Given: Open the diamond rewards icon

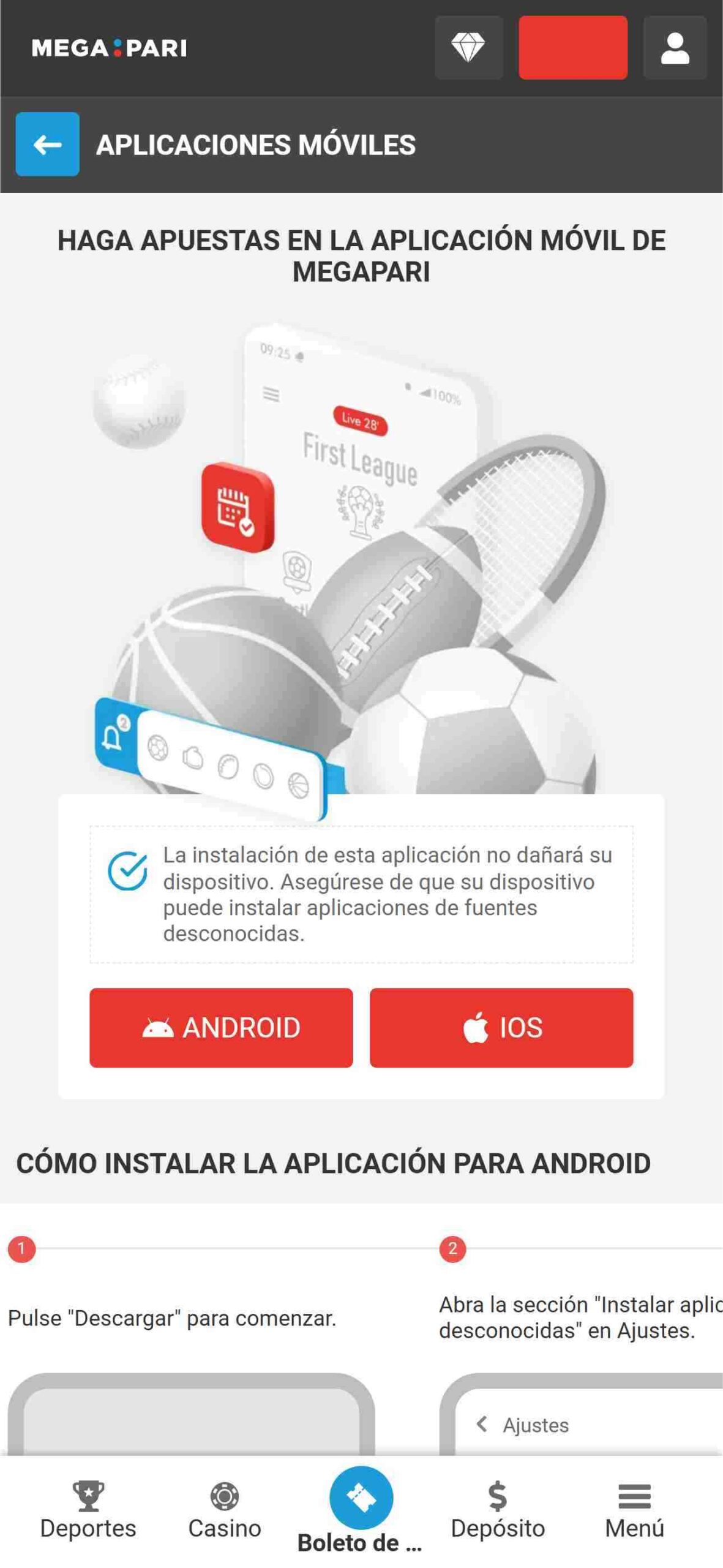Looking at the screenshot, I should 468,48.
